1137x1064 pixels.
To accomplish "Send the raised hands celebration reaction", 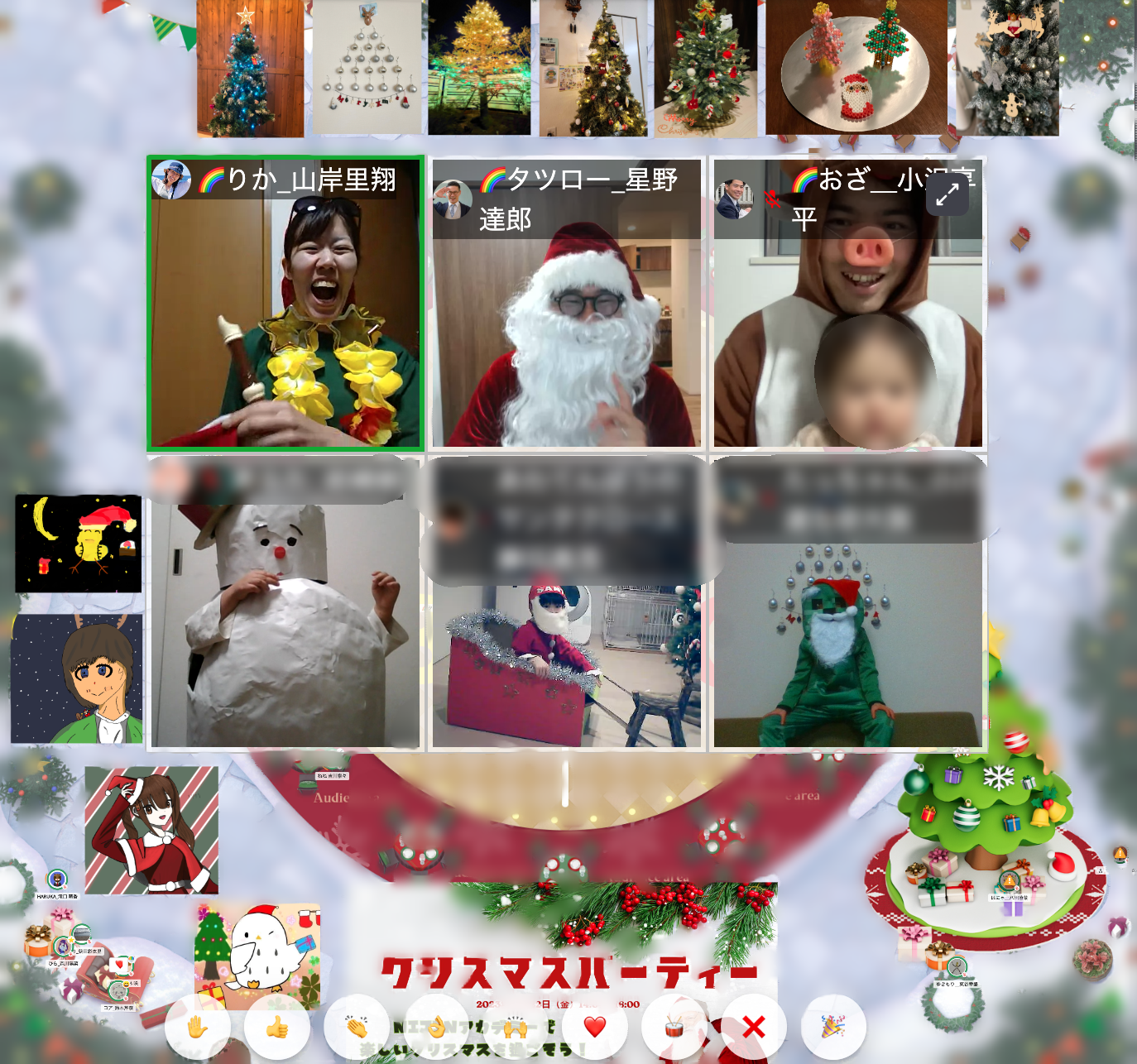I will [516, 1027].
